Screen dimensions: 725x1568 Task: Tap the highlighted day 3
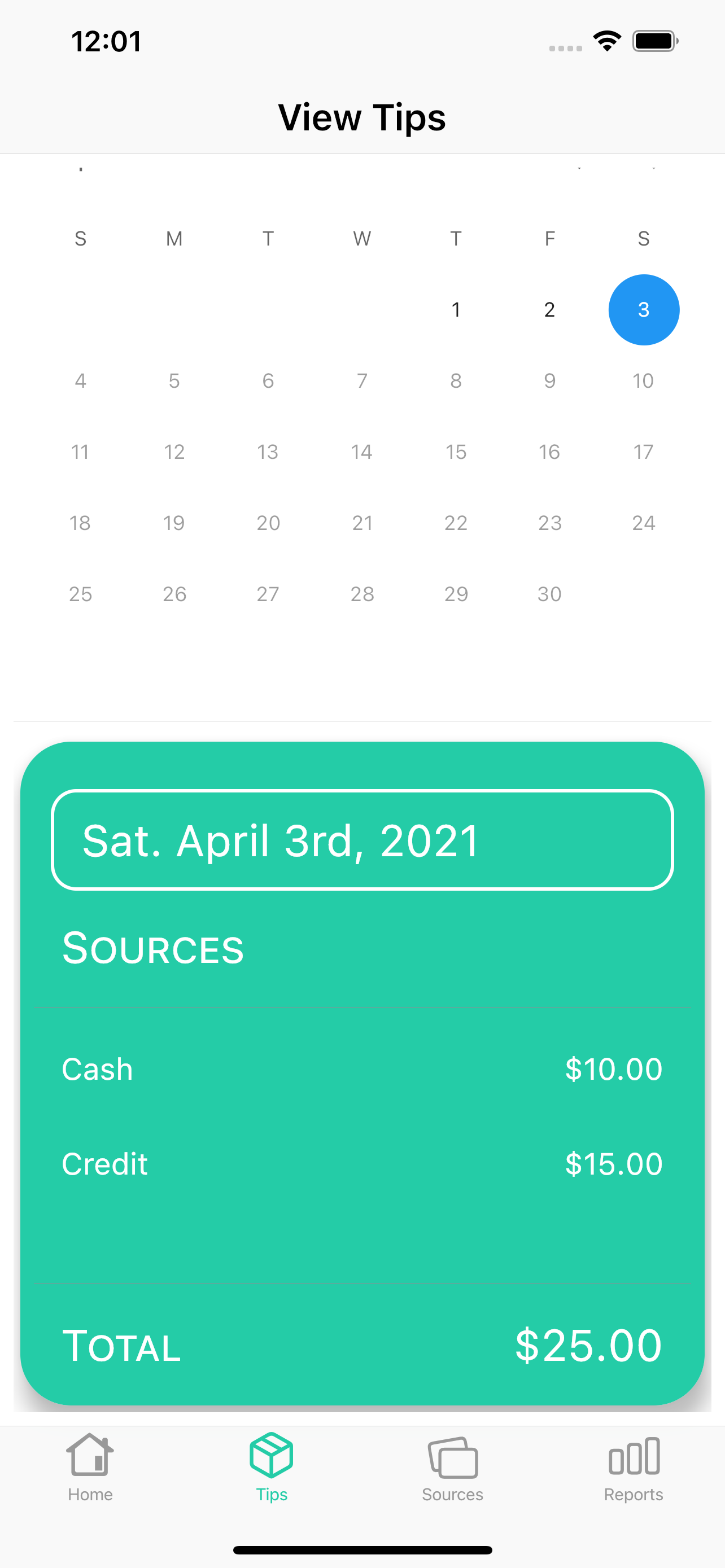point(644,310)
